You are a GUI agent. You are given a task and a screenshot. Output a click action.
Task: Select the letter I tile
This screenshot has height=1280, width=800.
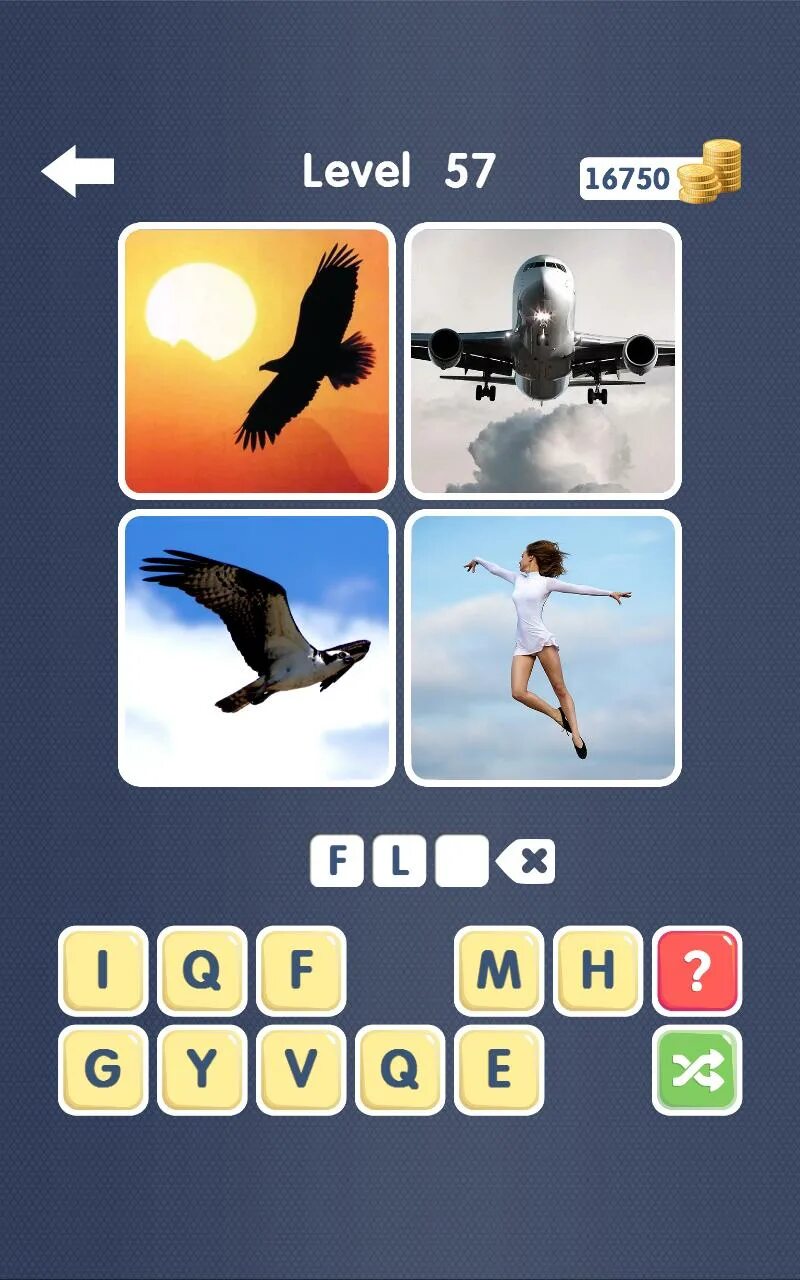(103, 970)
